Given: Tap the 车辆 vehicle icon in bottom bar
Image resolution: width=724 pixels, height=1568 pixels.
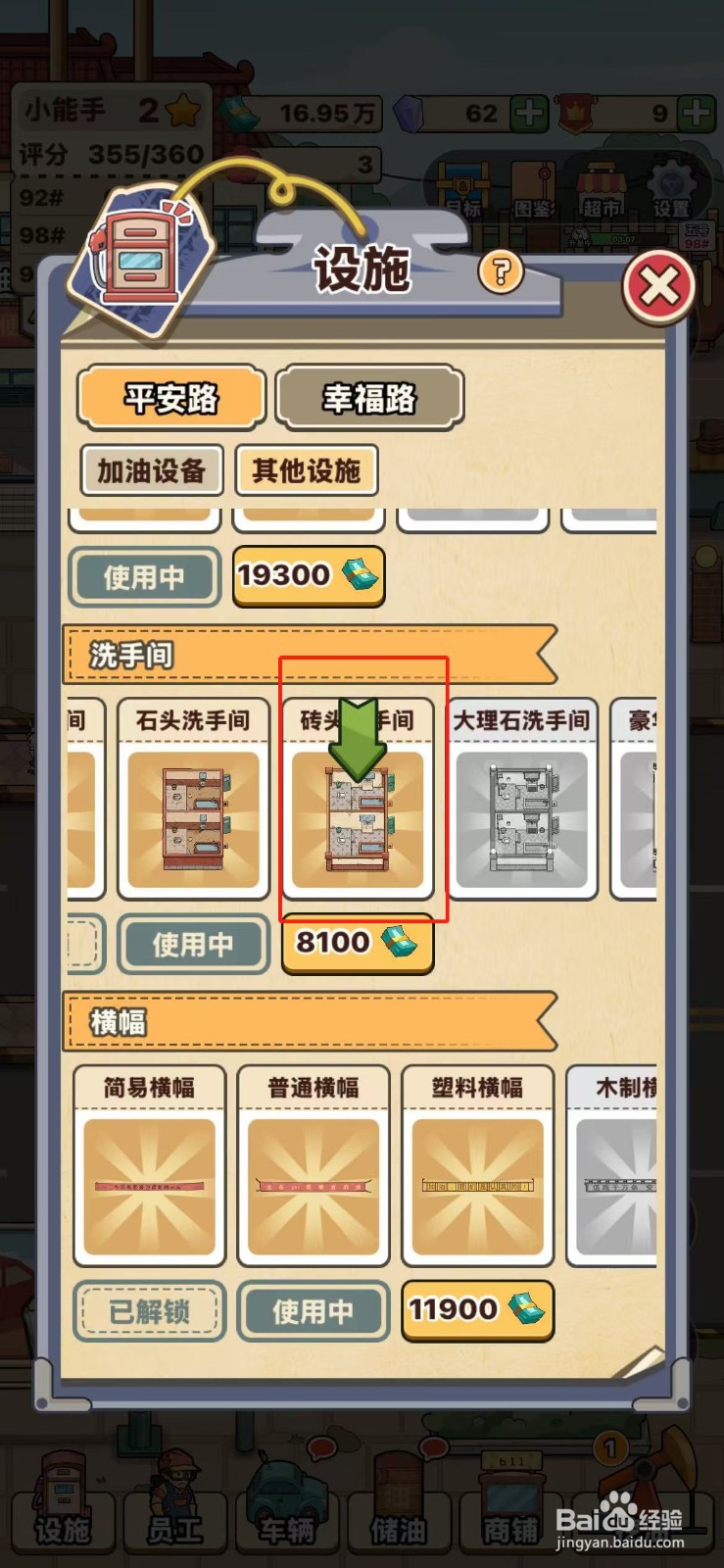Looking at the screenshot, I should pos(289,1514).
